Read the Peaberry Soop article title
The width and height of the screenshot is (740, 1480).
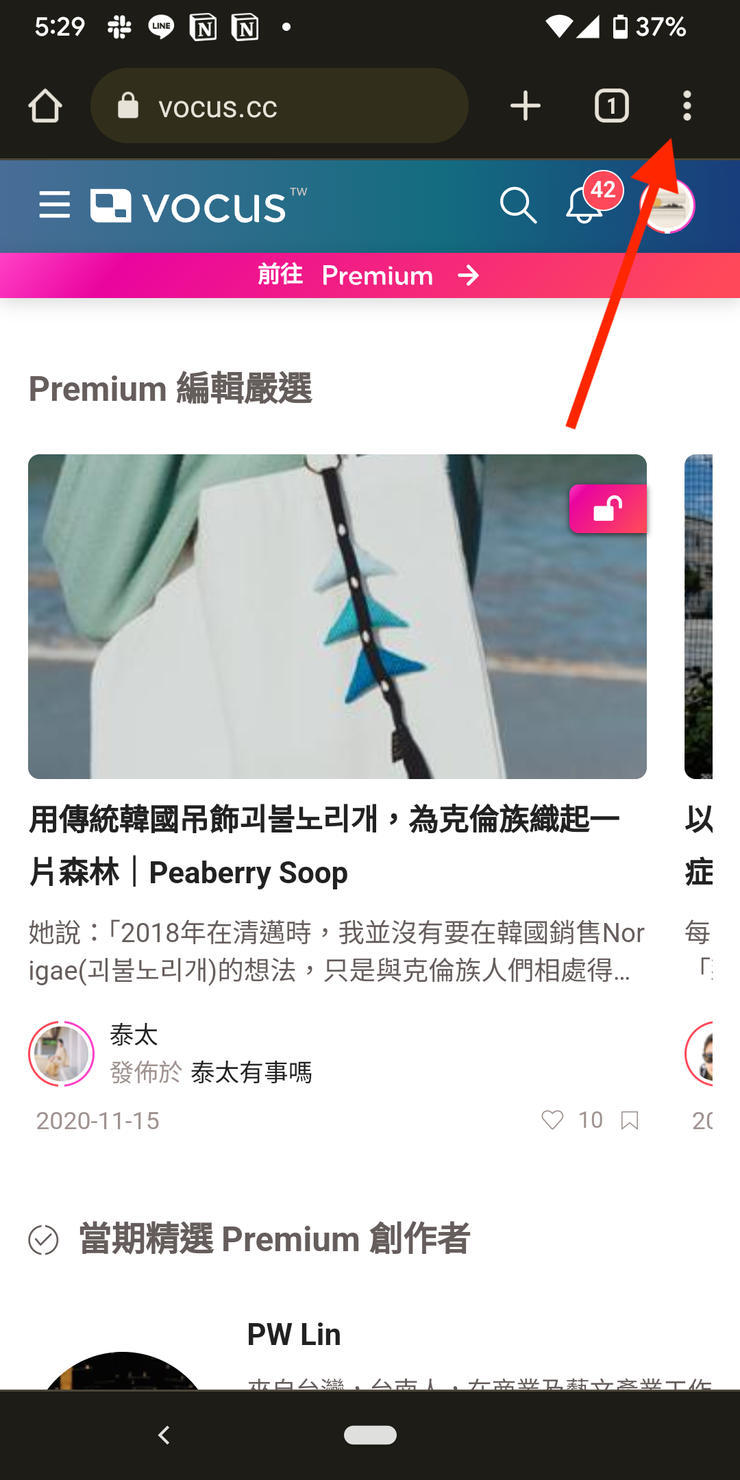coord(324,845)
